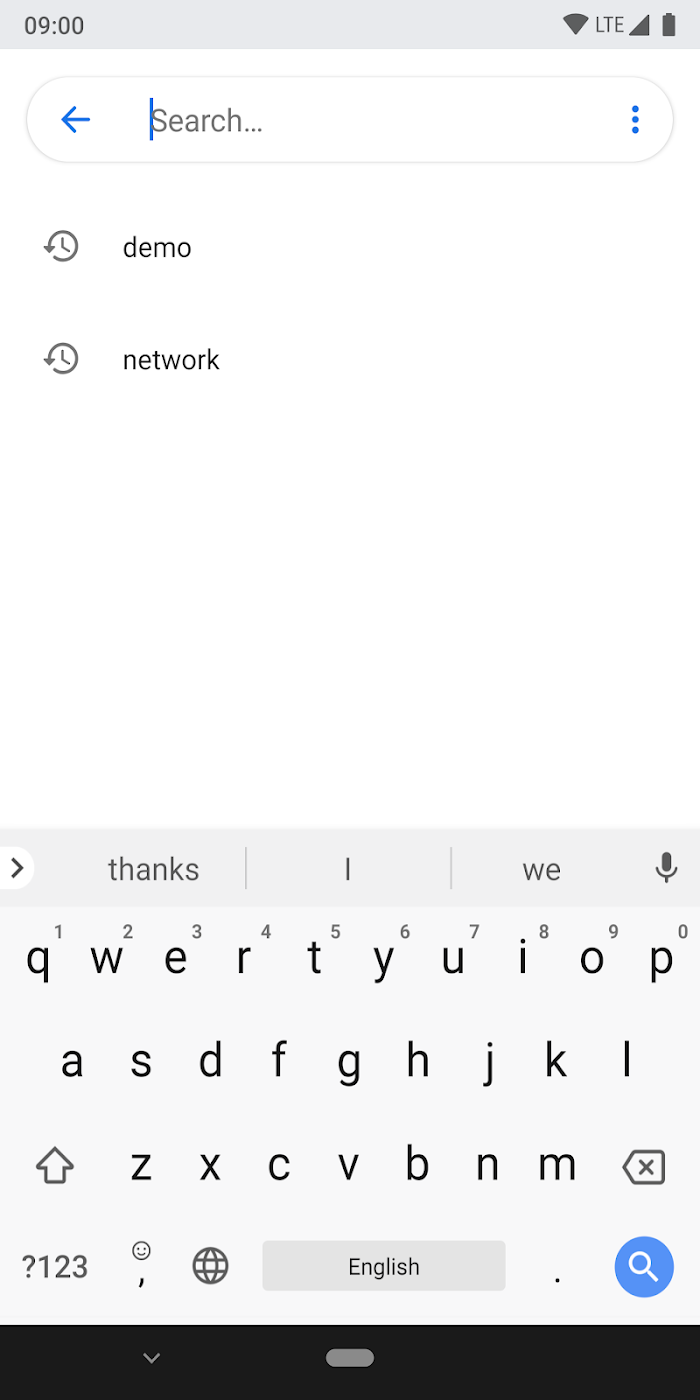Select recent search 'network'
This screenshot has width=700, height=1400.
[x=171, y=359]
